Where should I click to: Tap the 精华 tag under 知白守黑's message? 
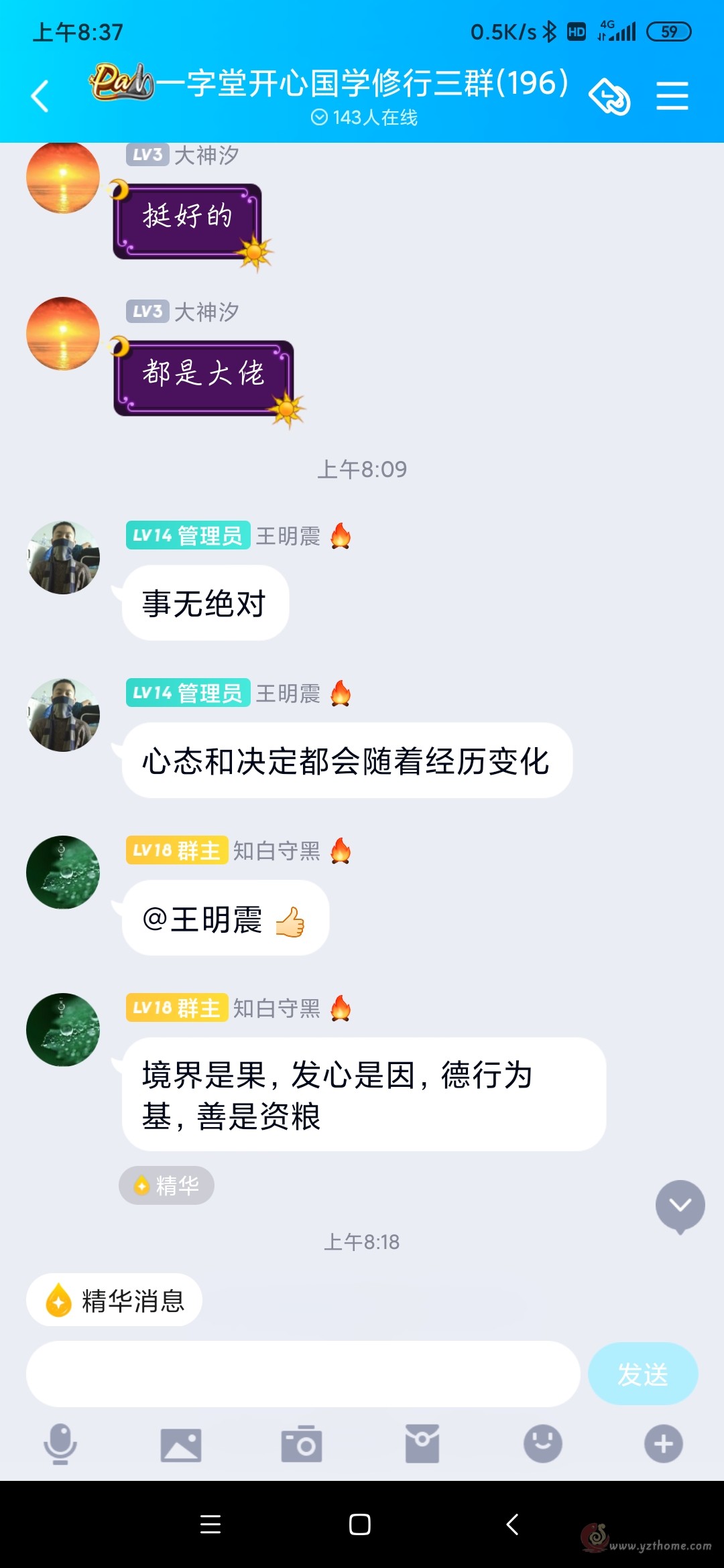166,1185
